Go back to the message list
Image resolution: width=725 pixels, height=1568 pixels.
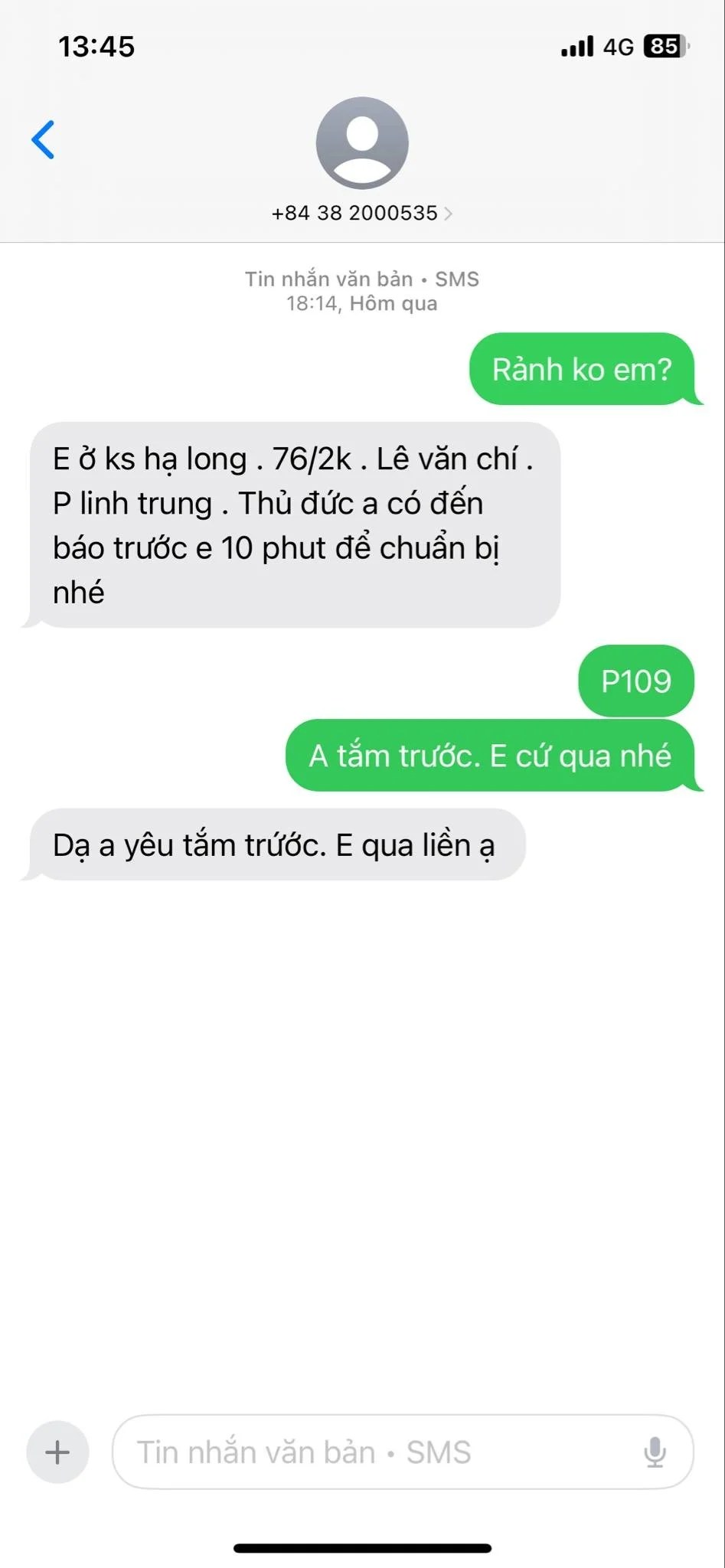tap(44, 140)
